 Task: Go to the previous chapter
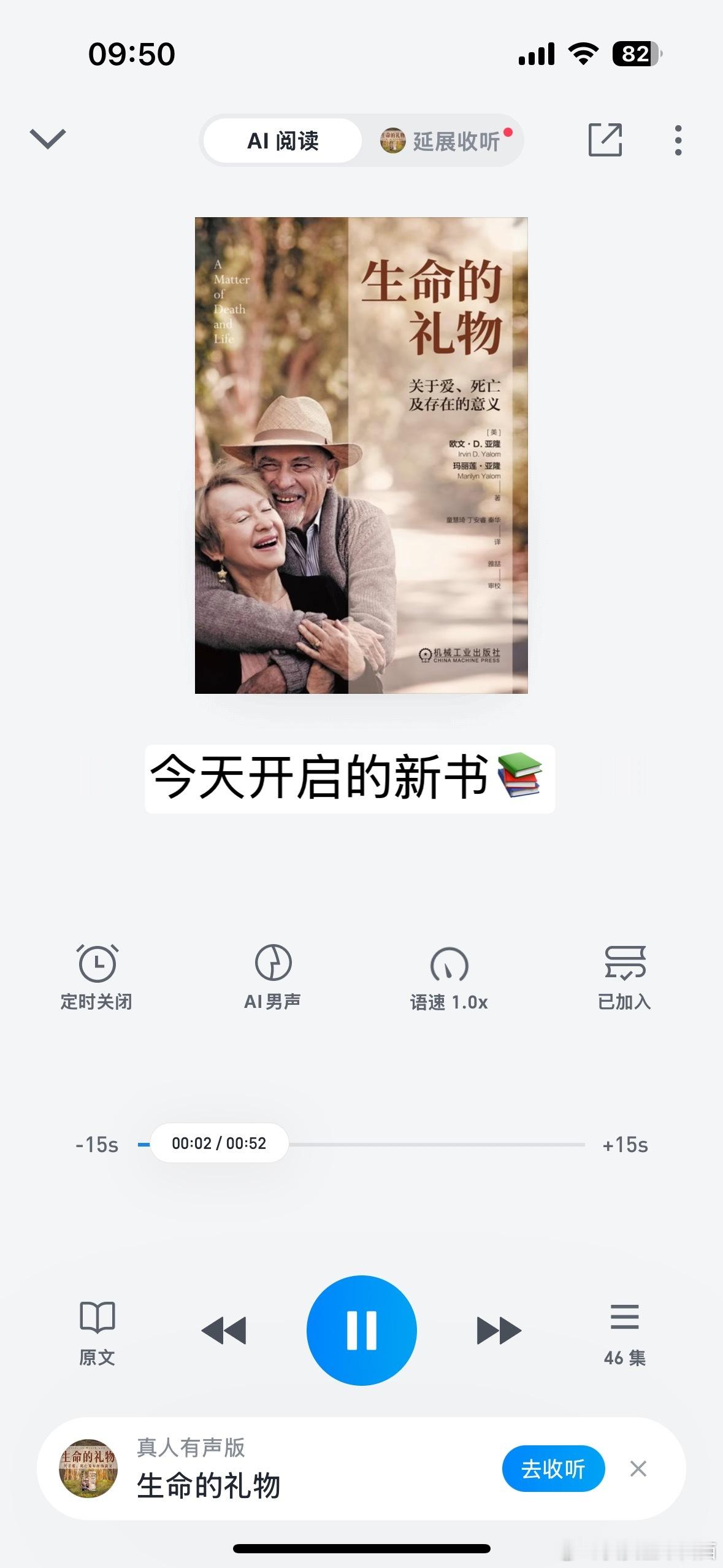[224, 1330]
